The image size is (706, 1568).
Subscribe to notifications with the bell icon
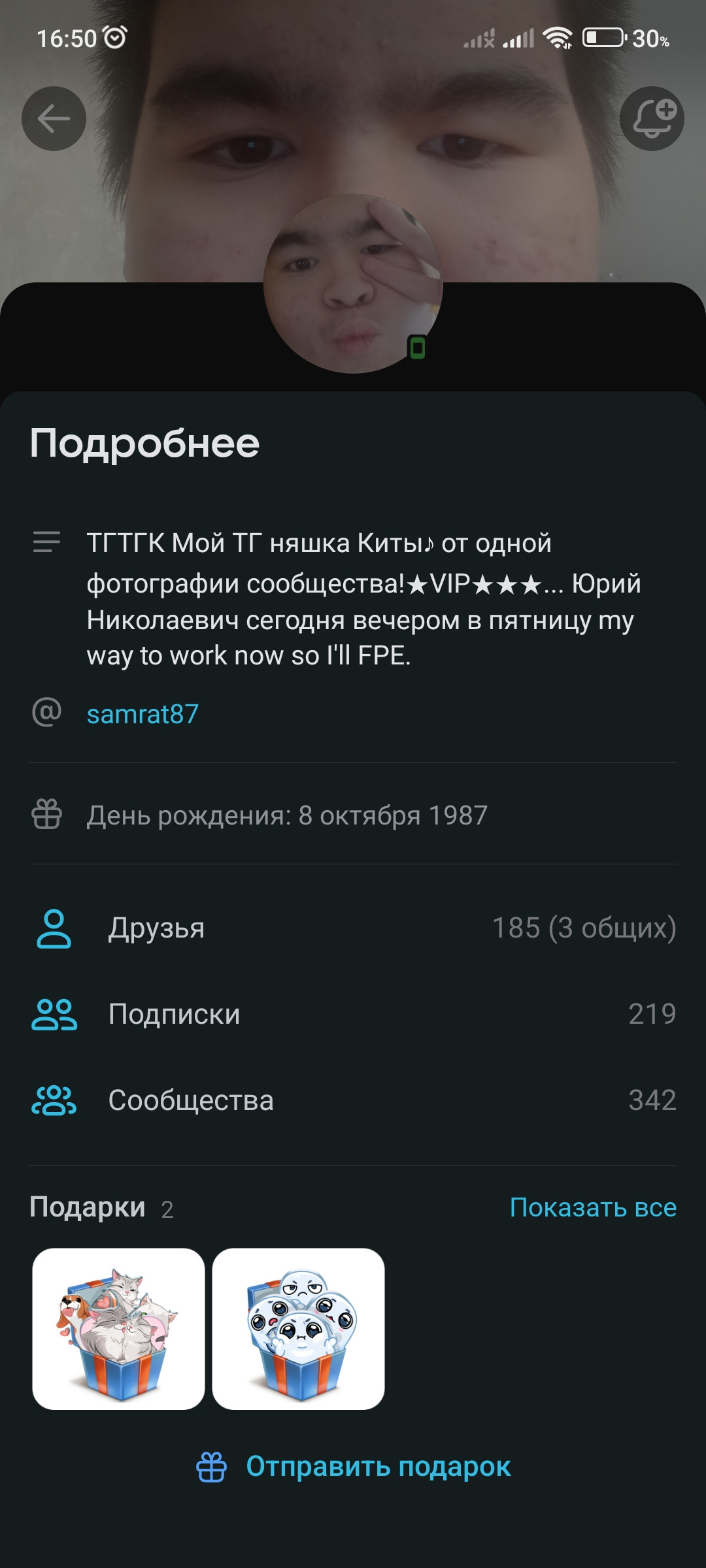click(652, 119)
